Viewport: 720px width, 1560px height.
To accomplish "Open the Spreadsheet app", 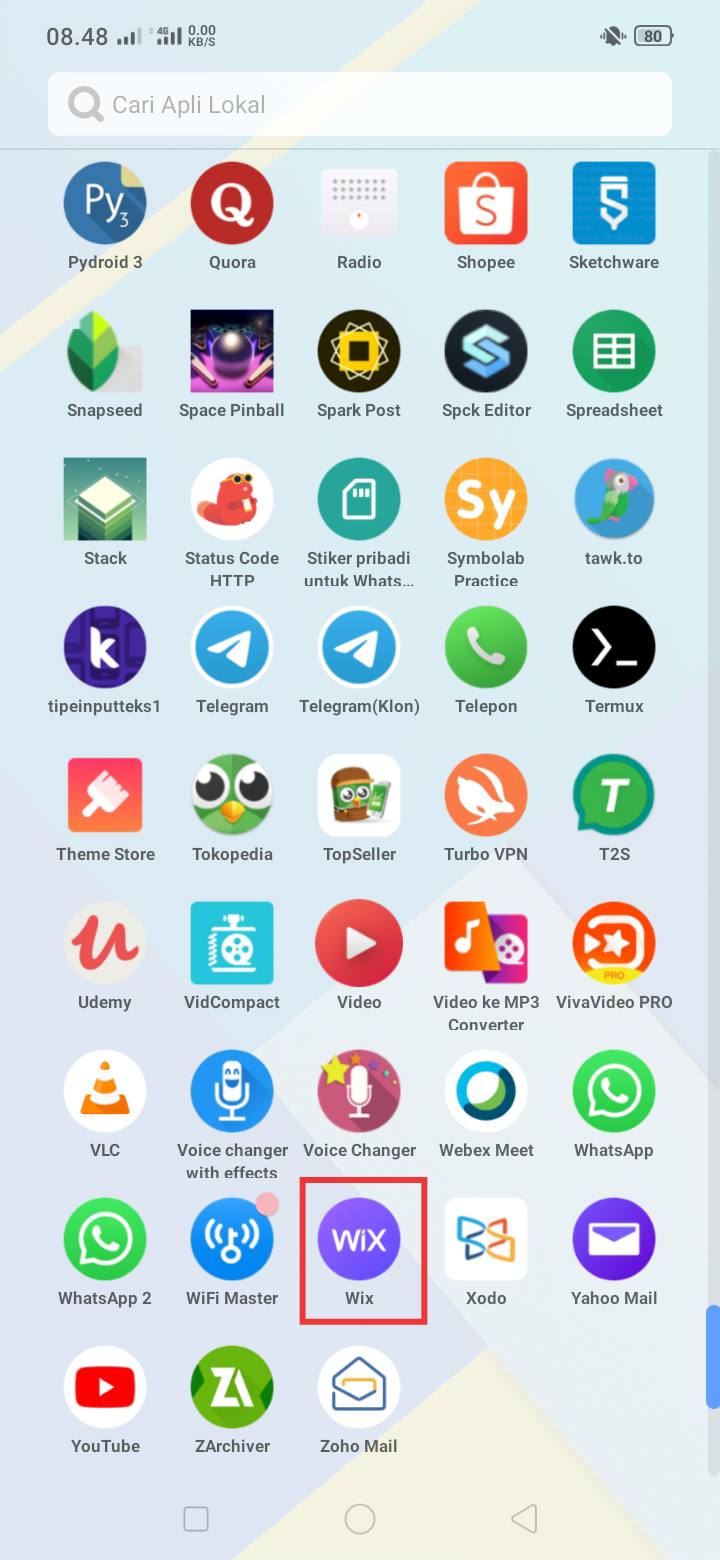I will 614,352.
